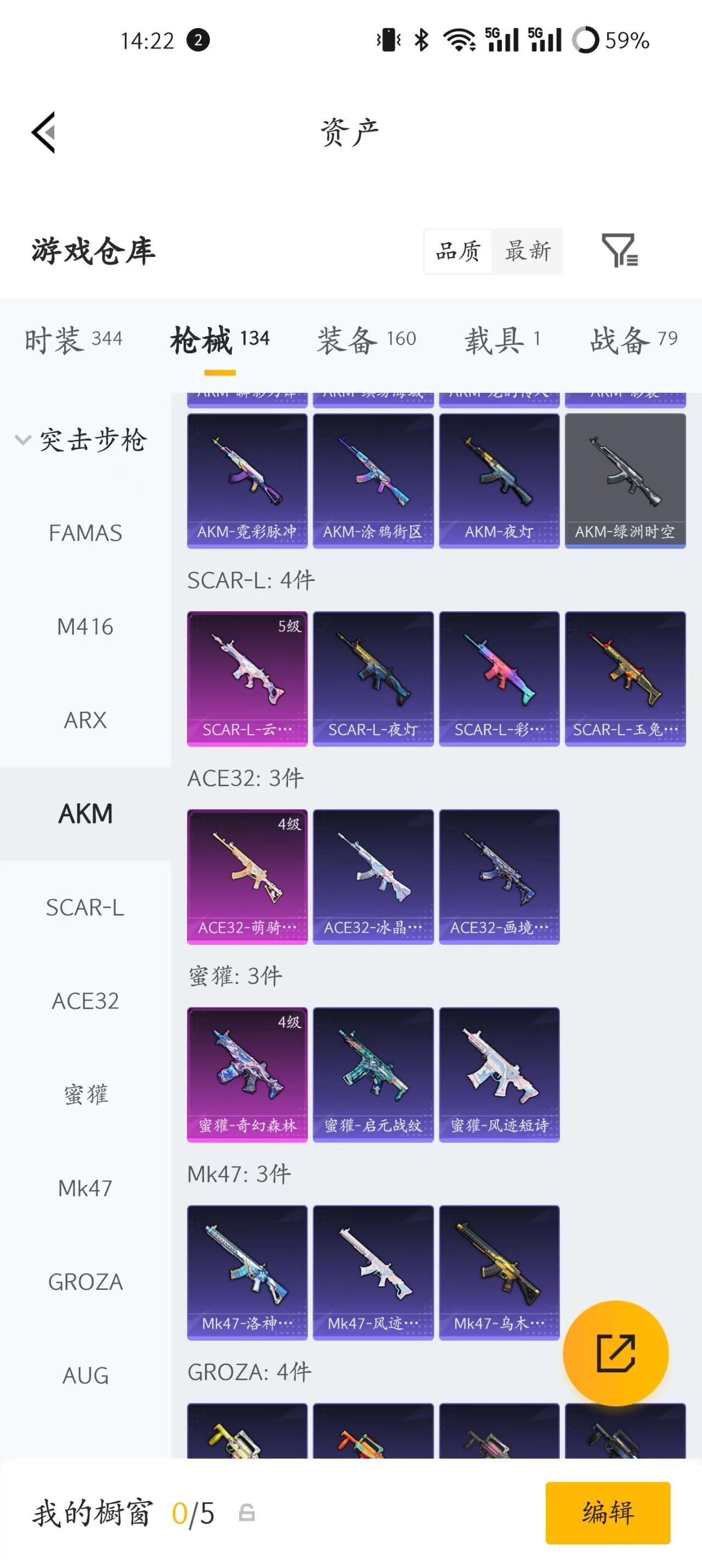Open the 战备 tab

(634, 339)
